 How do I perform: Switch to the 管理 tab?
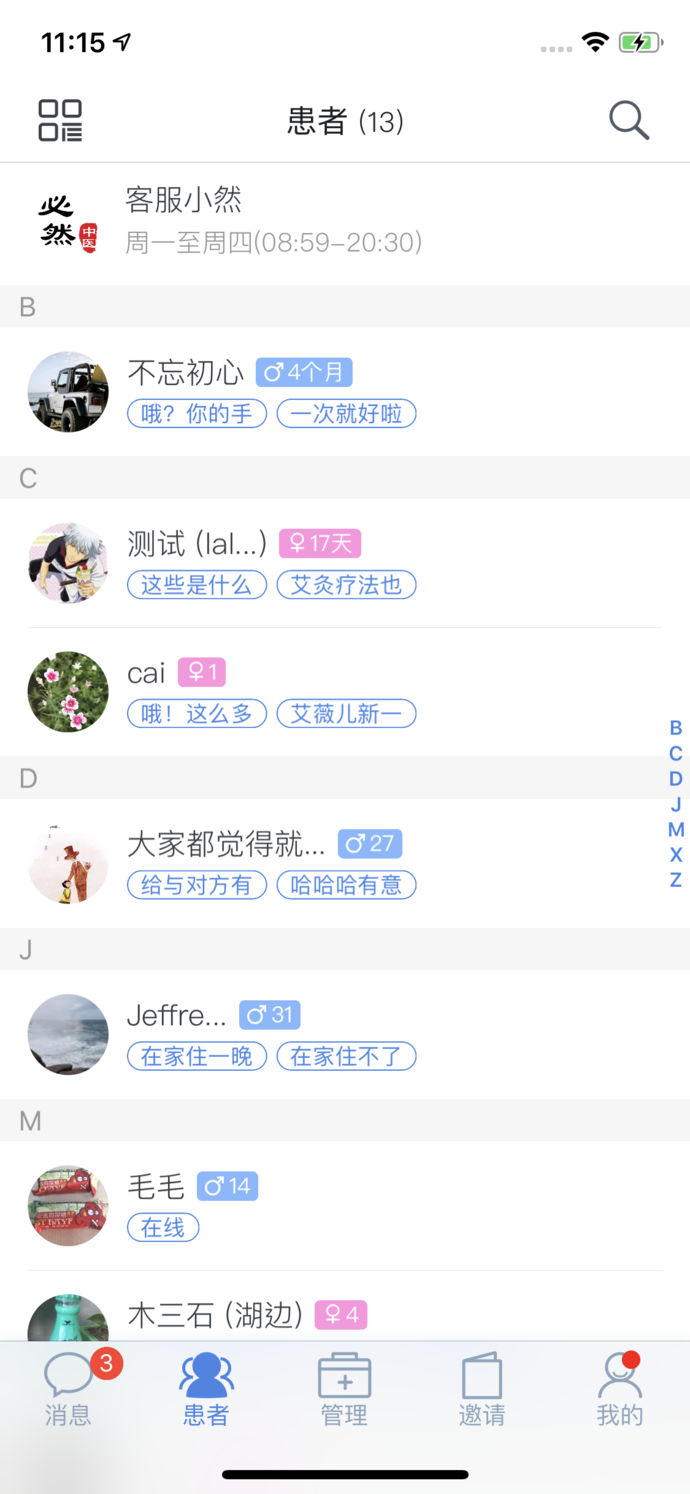(344, 1390)
